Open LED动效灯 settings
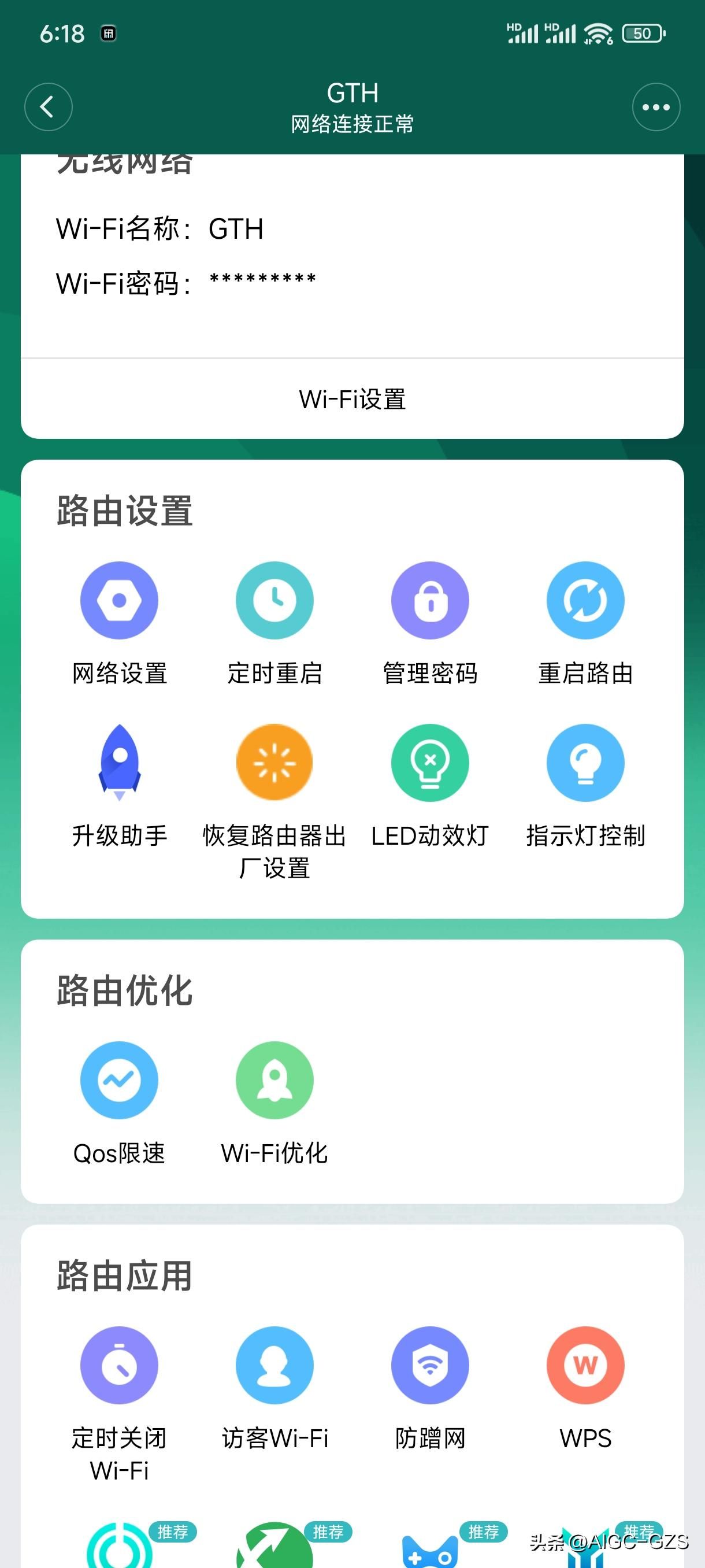This screenshot has height=1568, width=705. pos(430,786)
